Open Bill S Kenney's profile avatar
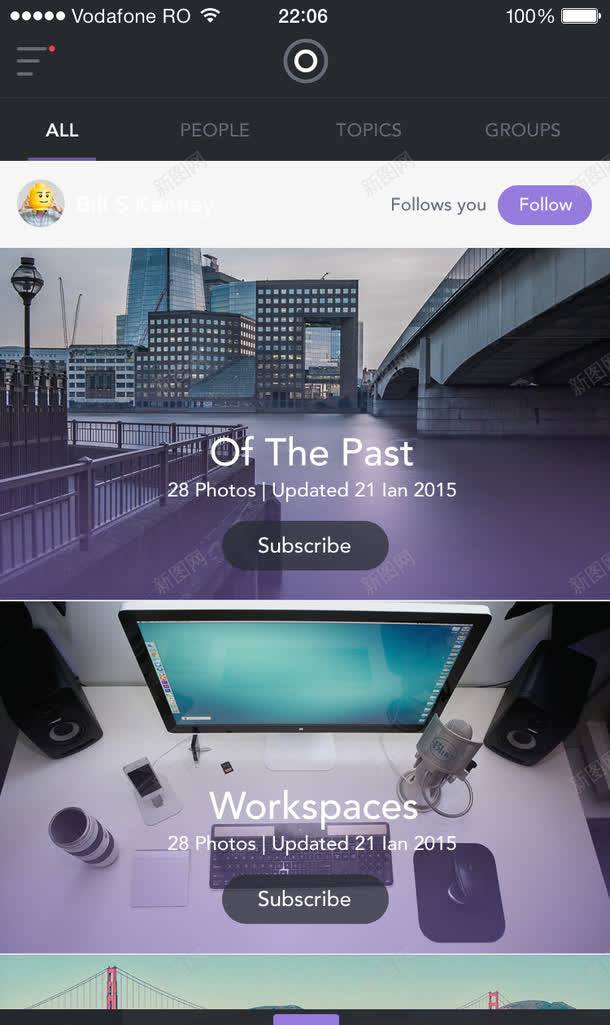The width and height of the screenshot is (610, 1025). point(41,204)
